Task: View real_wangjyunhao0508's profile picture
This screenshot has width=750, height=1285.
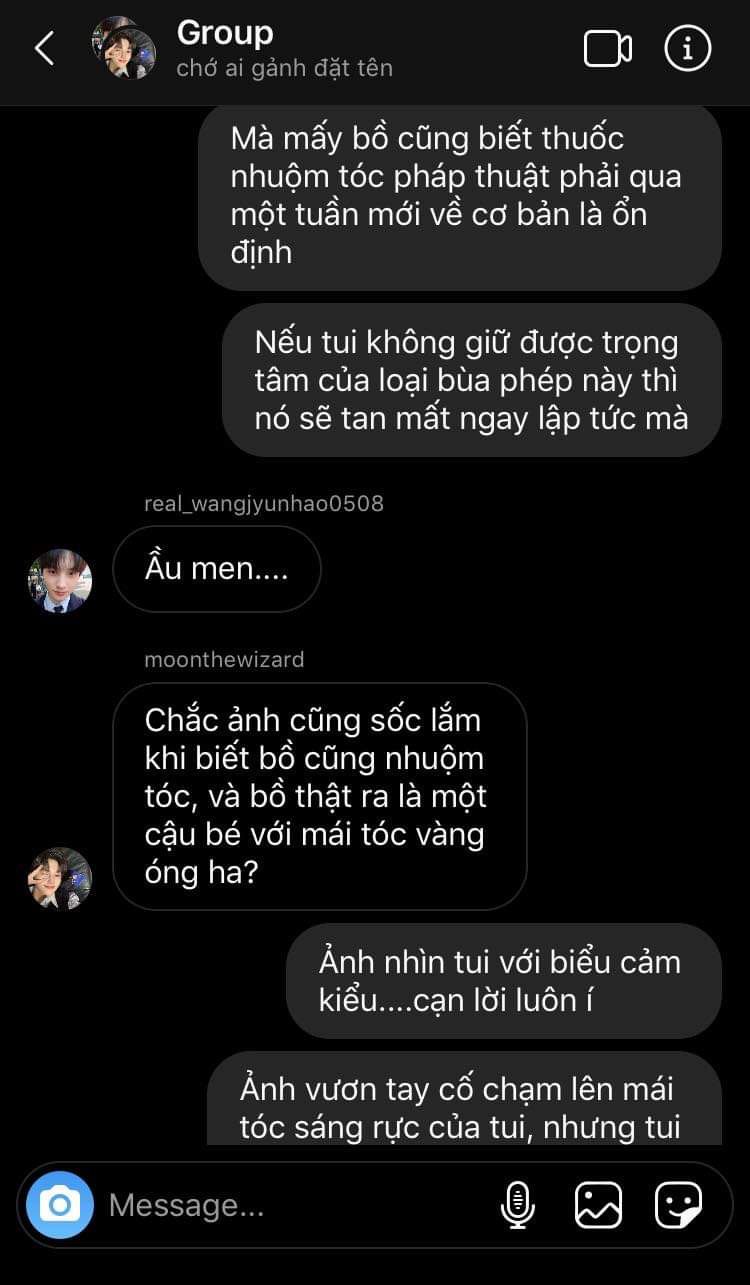Action: point(60,581)
